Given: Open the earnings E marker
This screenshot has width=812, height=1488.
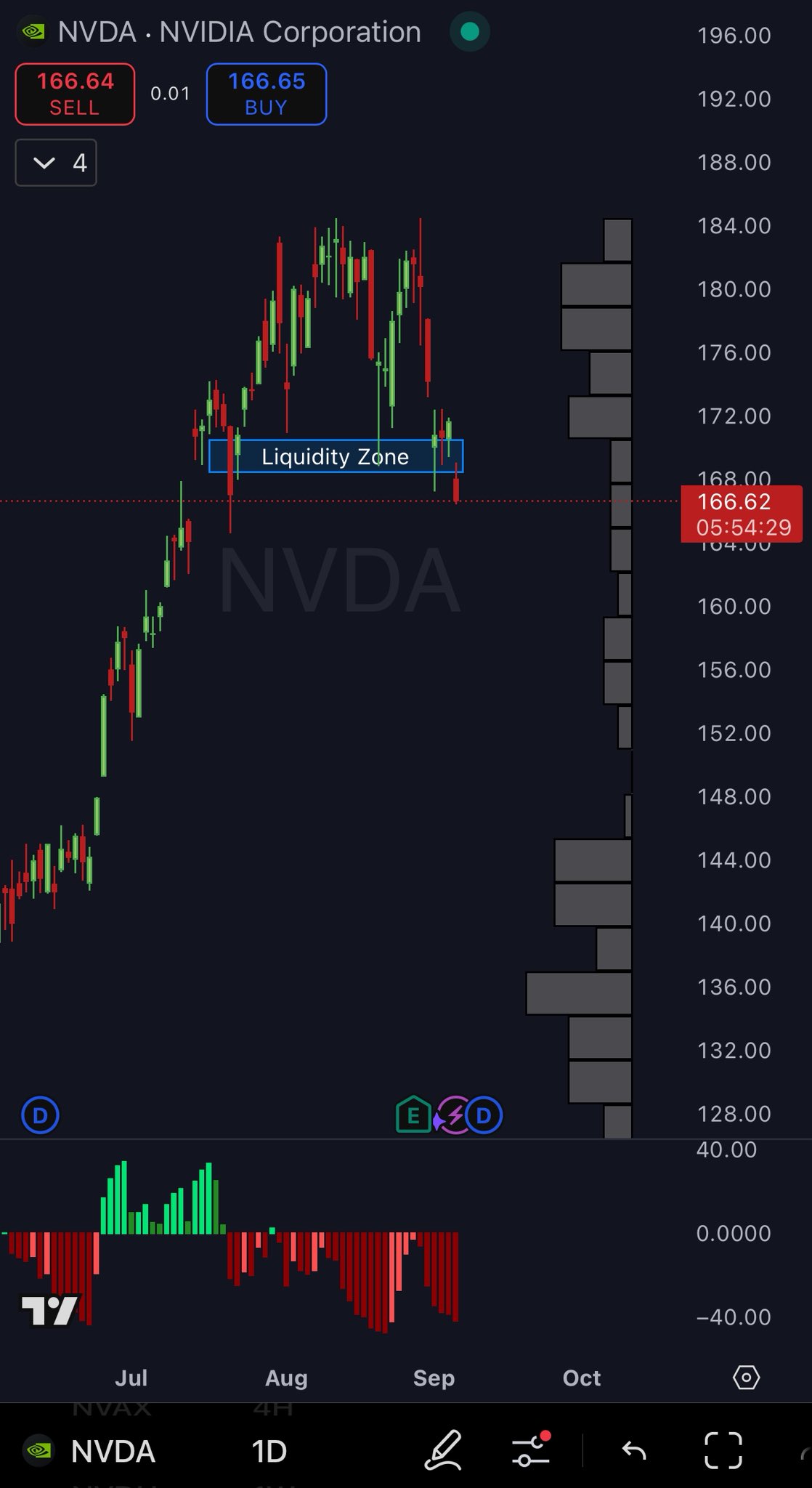Looking at the screenshot, I should click(x=413, y=1115).
